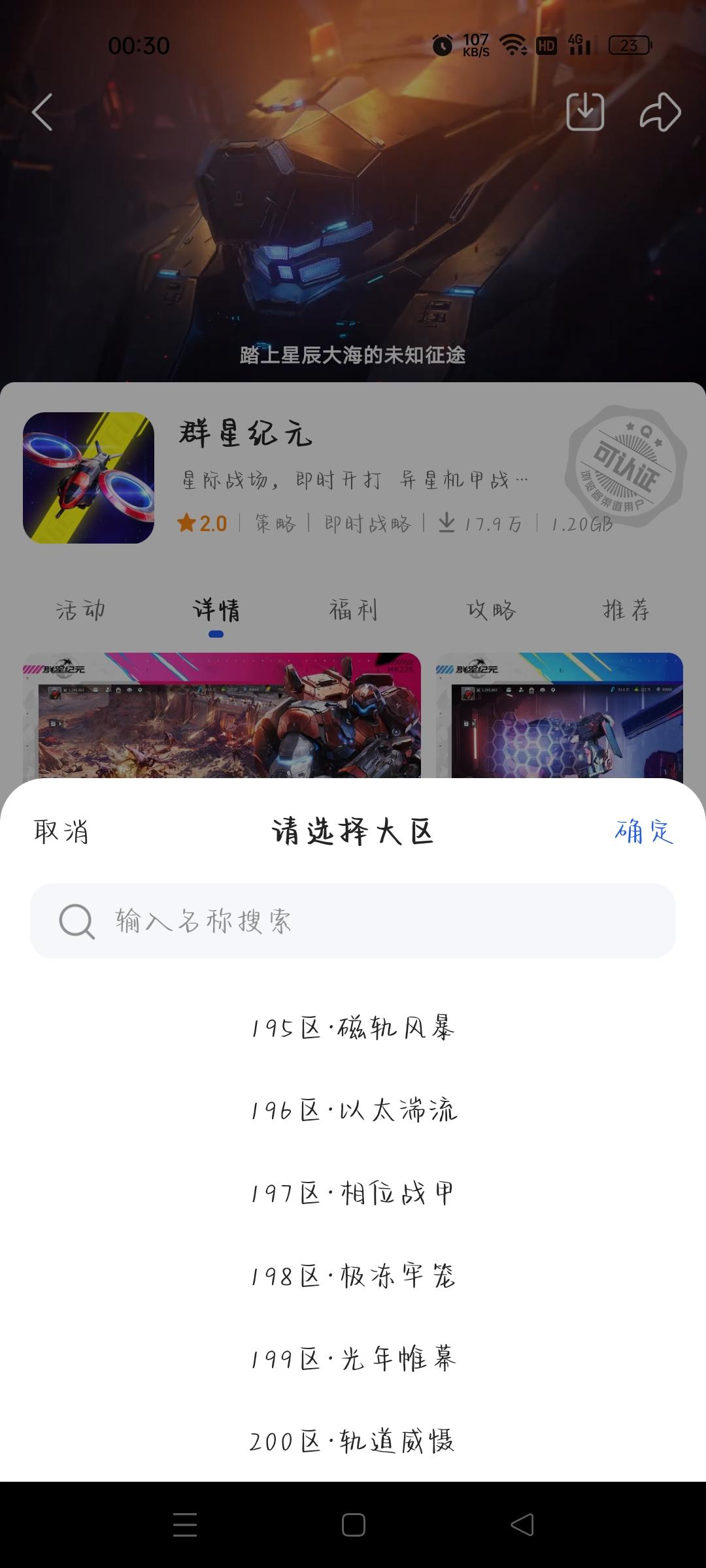Choose 199区·光年帷幕
The image size is (706, 1568).
tap(353, 1358)
